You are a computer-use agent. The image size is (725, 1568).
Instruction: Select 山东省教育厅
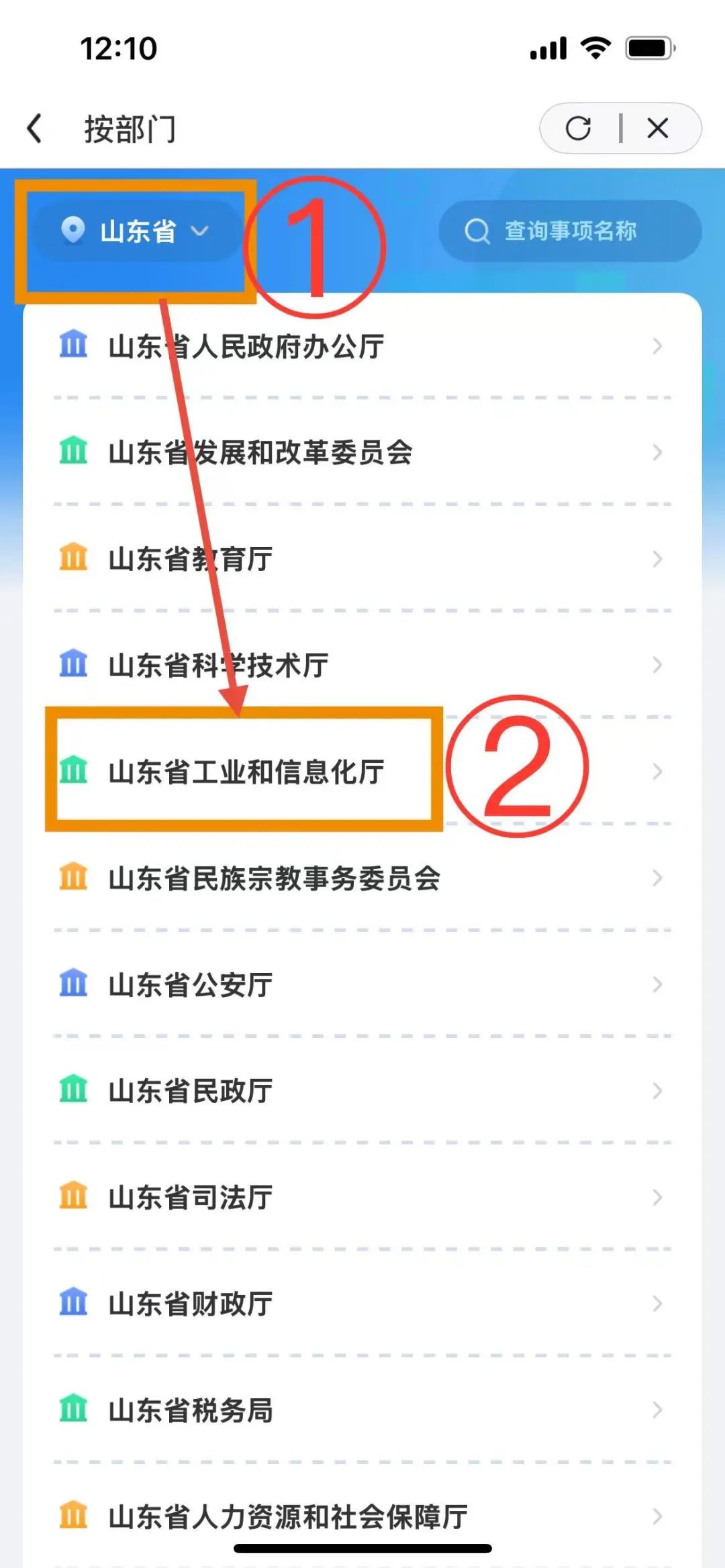pos(362,558)
